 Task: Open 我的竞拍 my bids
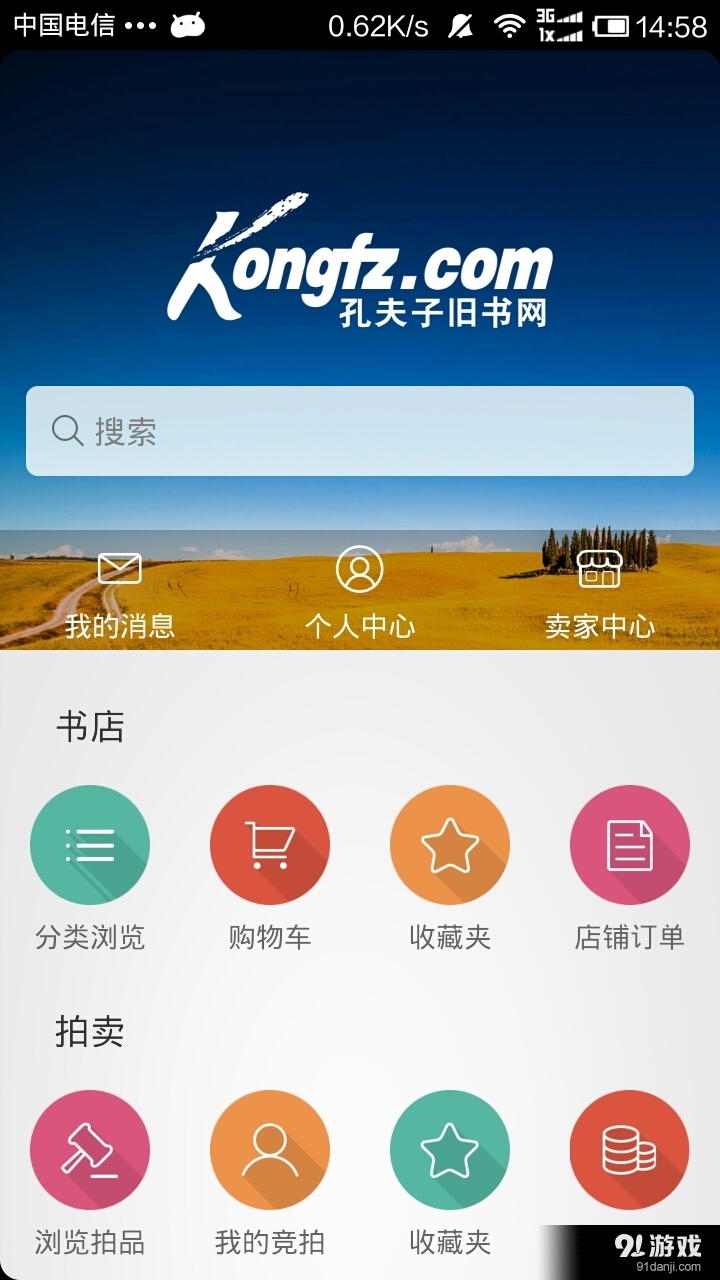(x=270, y=1150)
